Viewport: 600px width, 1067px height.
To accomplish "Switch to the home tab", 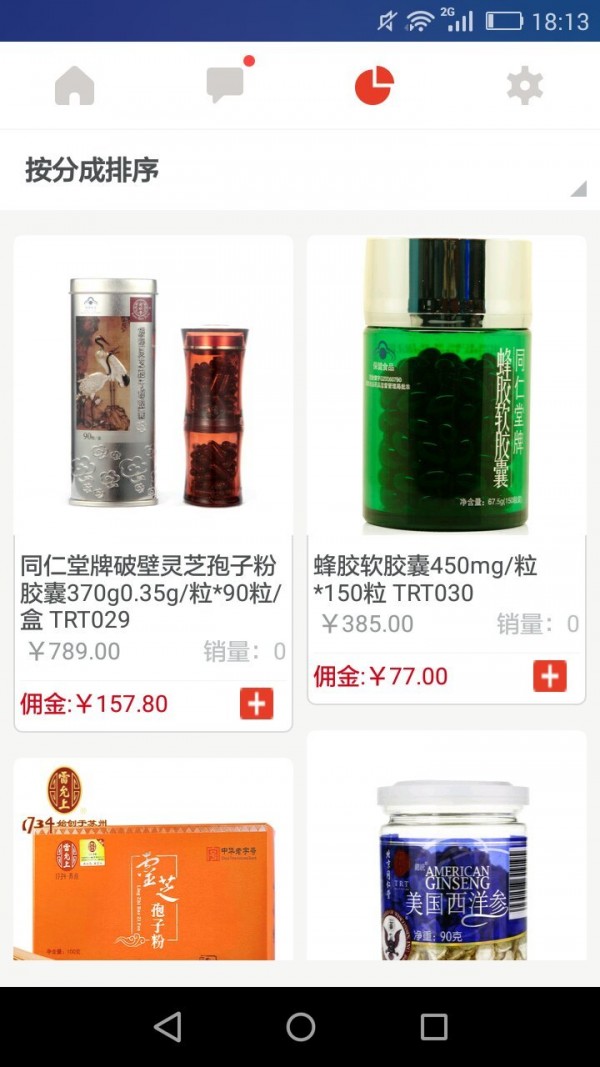I will pyautogui.click(x=75, y=86).
